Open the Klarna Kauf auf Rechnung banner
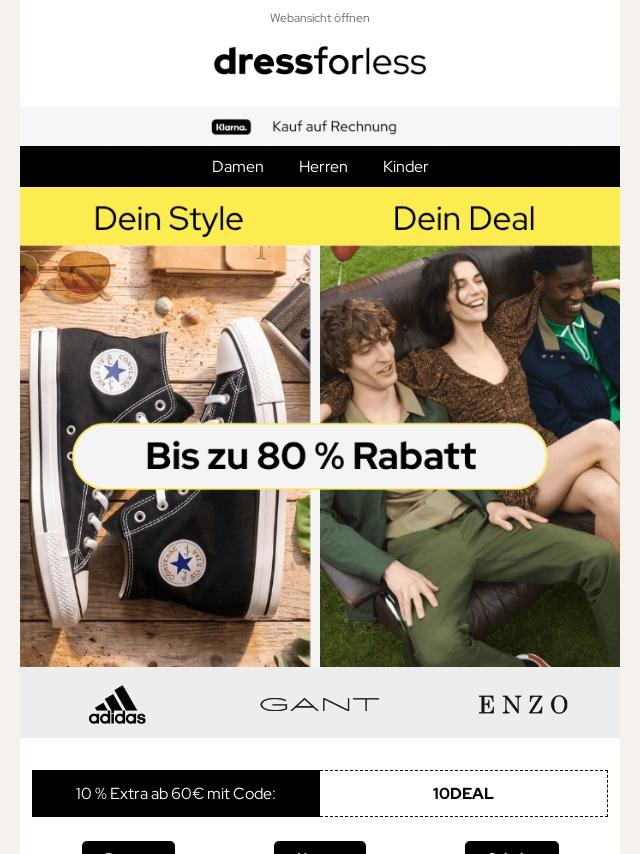The width and height of the screenshot is (640, 854). click(x=319, y=127)
